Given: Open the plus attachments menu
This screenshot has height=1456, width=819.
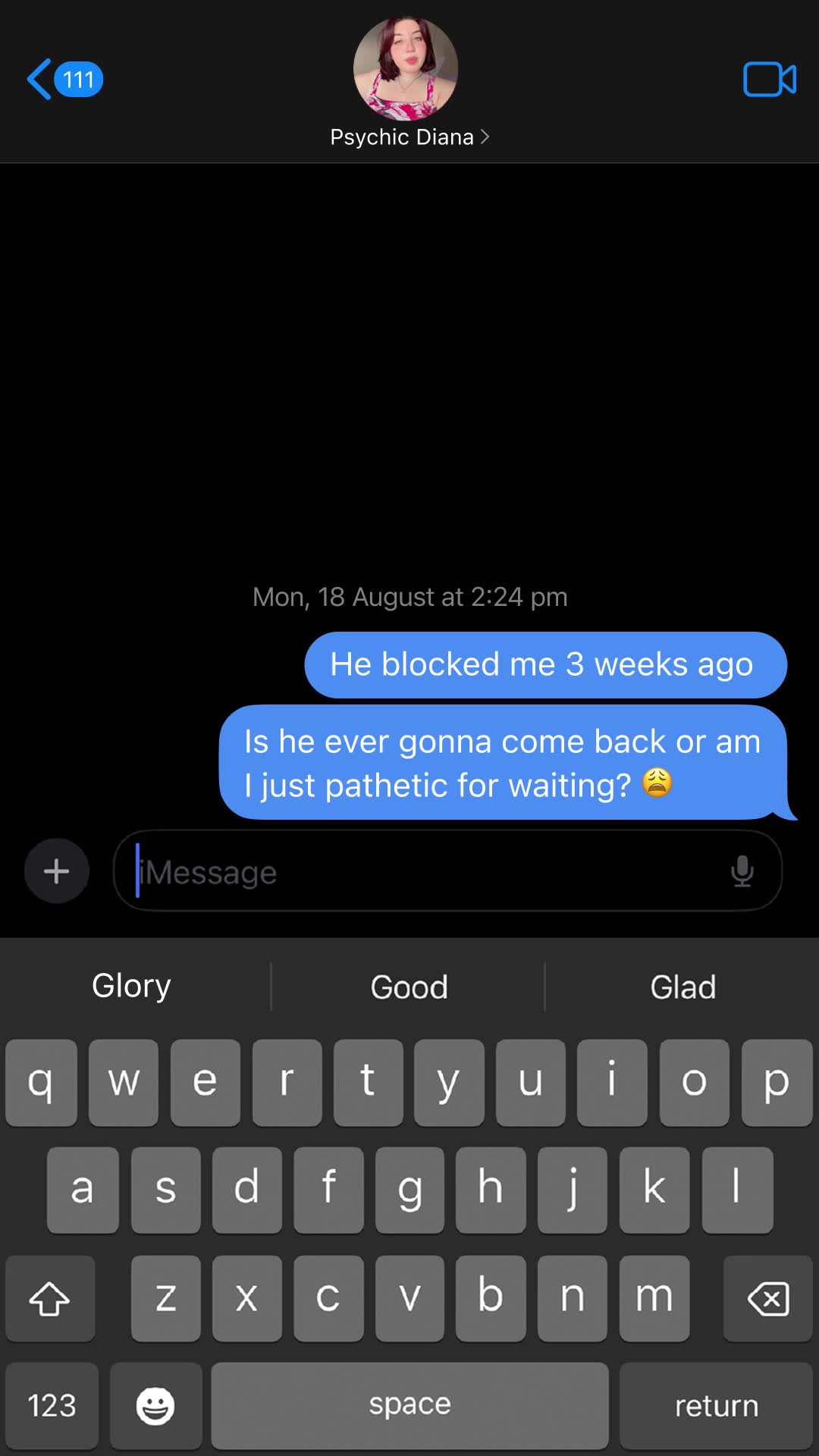Looking at the screenshot, I should pos(57,871).
